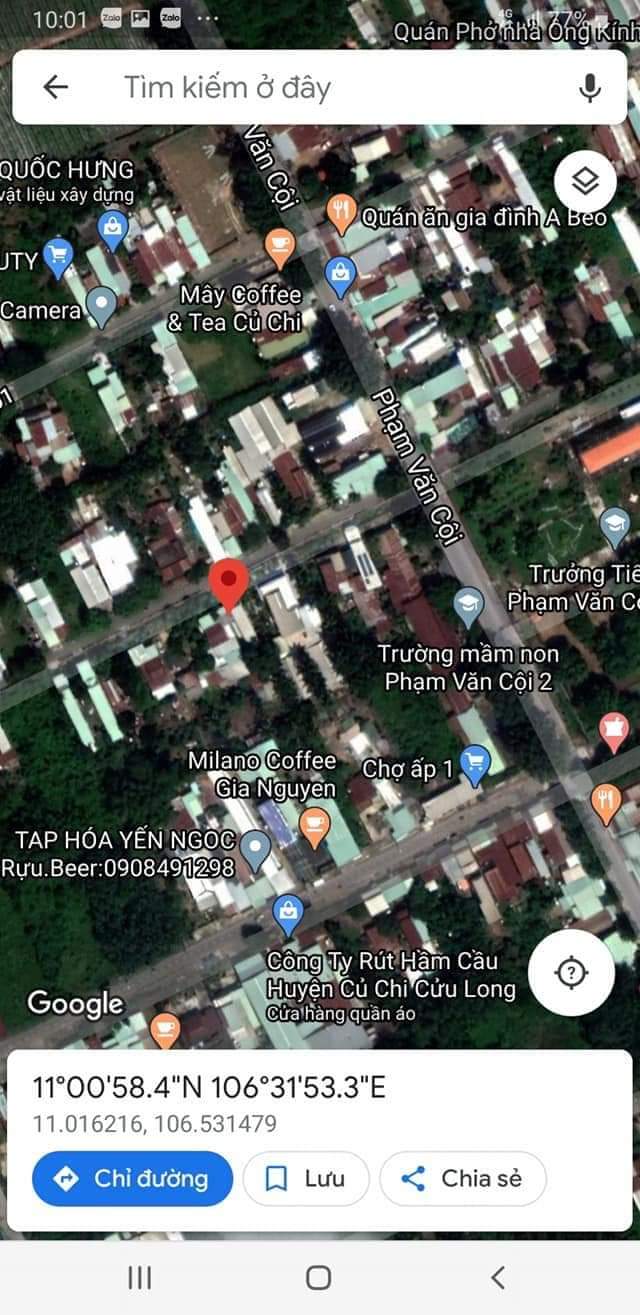Go back using the search bar arrow
The height and width of the screenshot is (1315, 640).
pos(56,87)
